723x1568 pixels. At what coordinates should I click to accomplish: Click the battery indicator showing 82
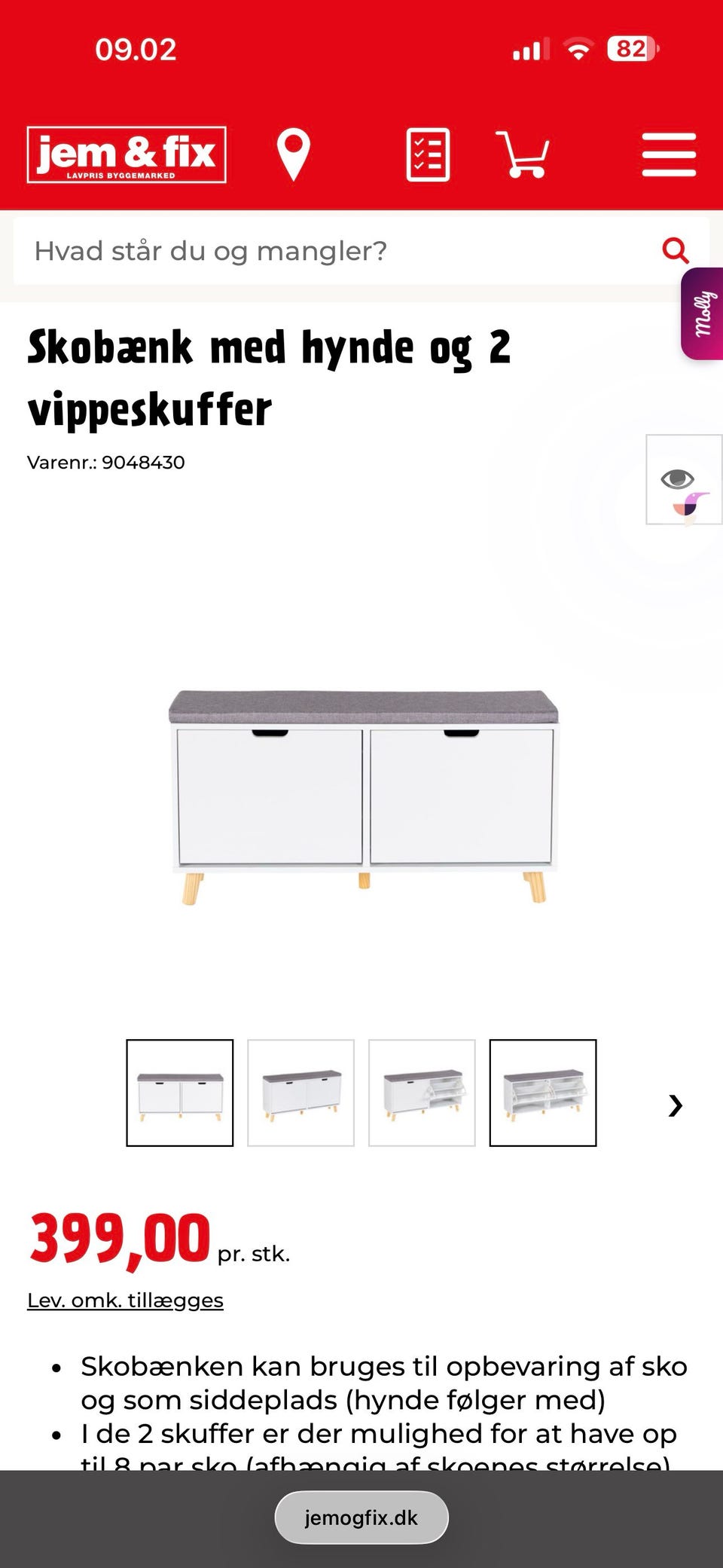631,47
